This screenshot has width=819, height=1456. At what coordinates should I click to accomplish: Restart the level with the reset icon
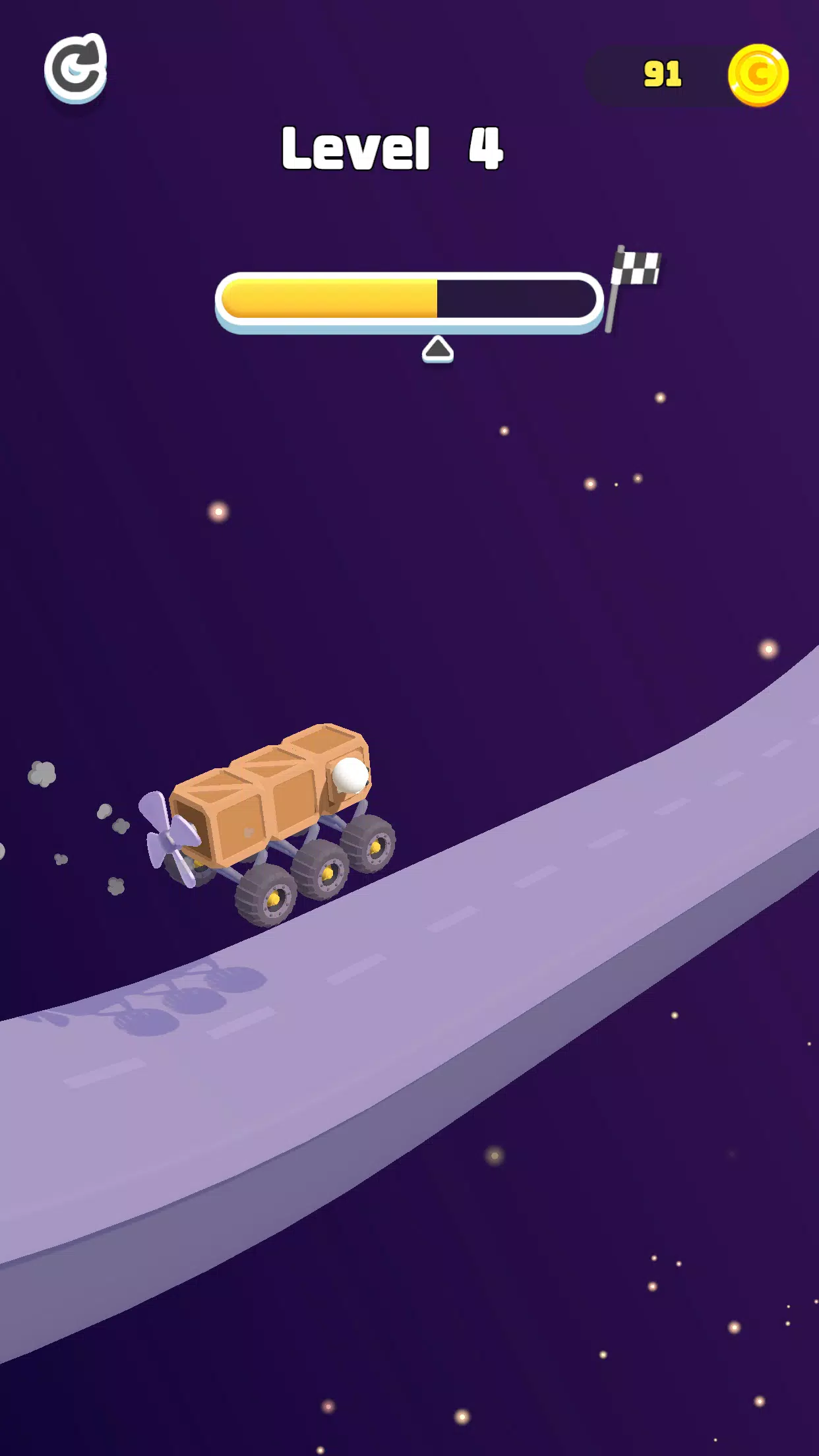(x=75, y=69)
